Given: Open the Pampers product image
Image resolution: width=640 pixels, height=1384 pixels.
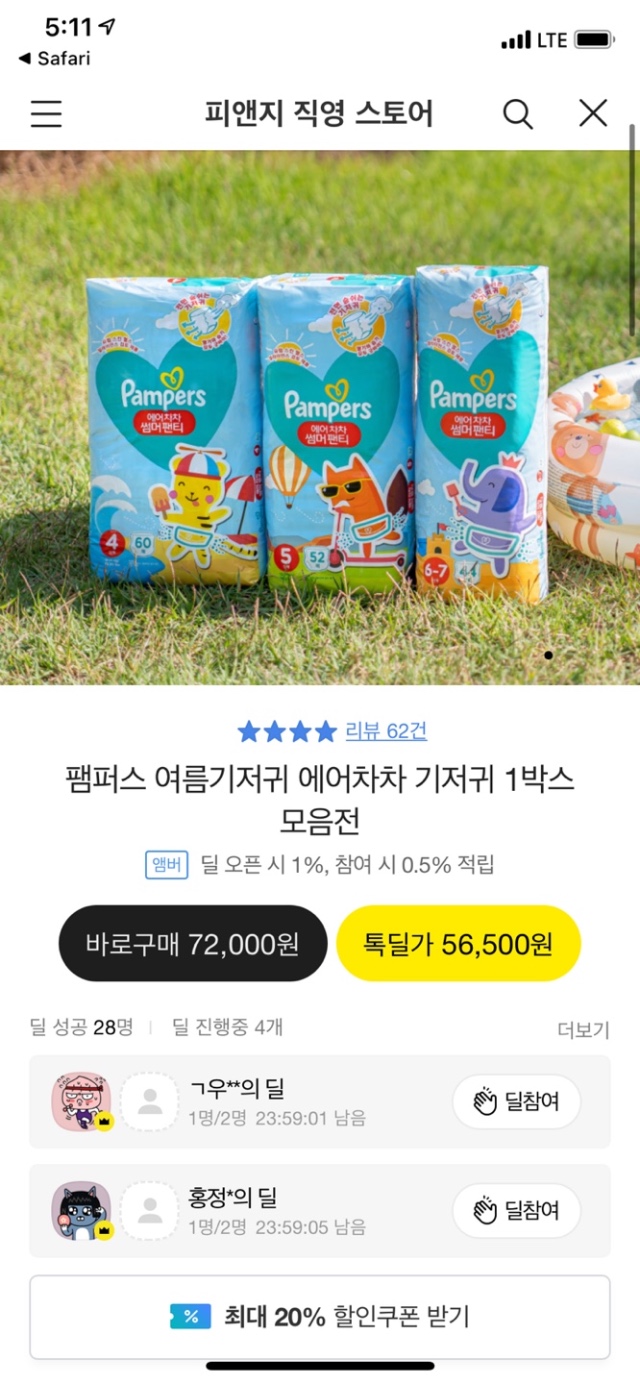Looking at the screenshot, I should 319,417.
